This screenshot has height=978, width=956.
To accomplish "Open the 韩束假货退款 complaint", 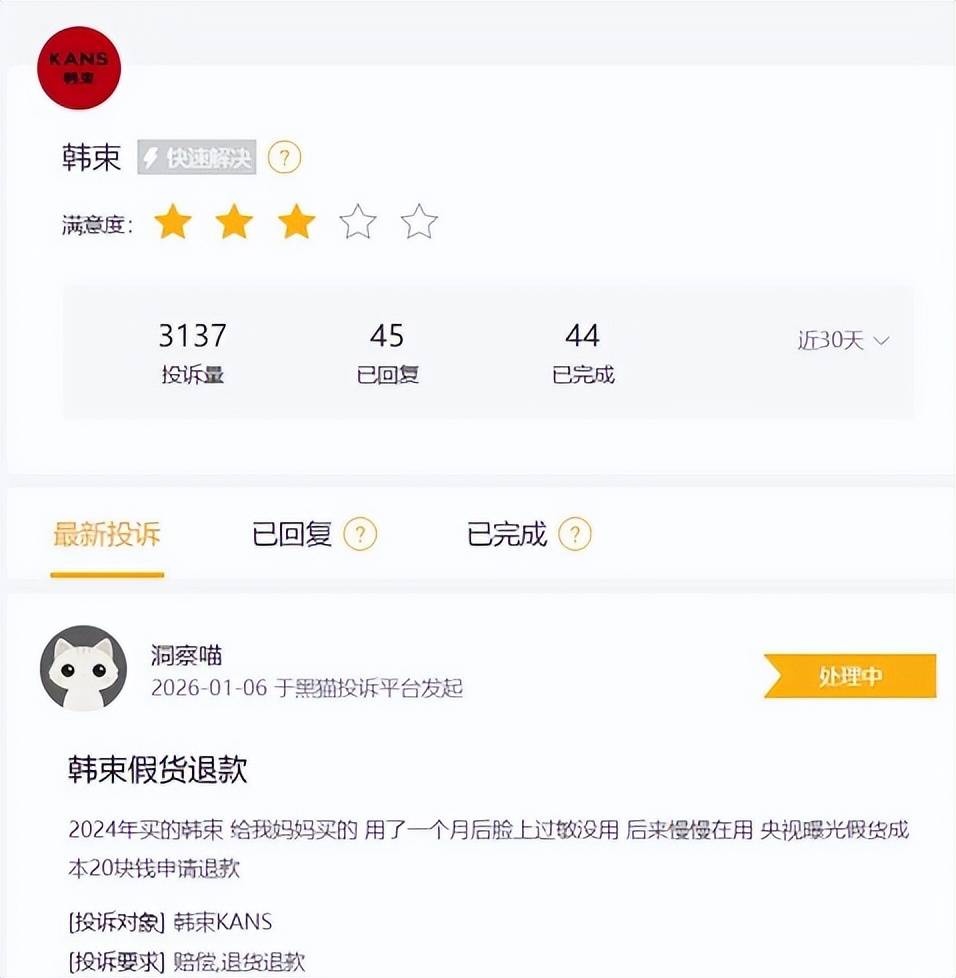I will click(x=158, y=769).
